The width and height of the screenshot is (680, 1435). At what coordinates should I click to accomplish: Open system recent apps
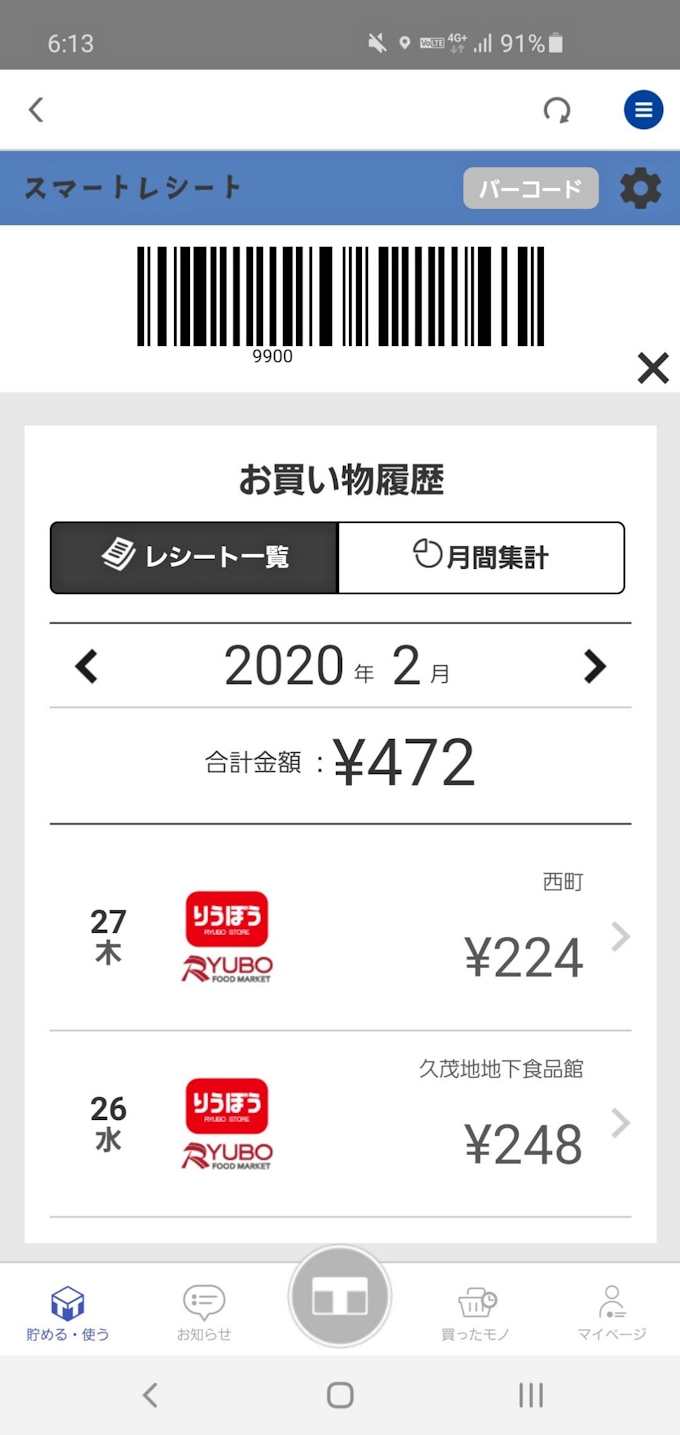tap(530, 1395)
